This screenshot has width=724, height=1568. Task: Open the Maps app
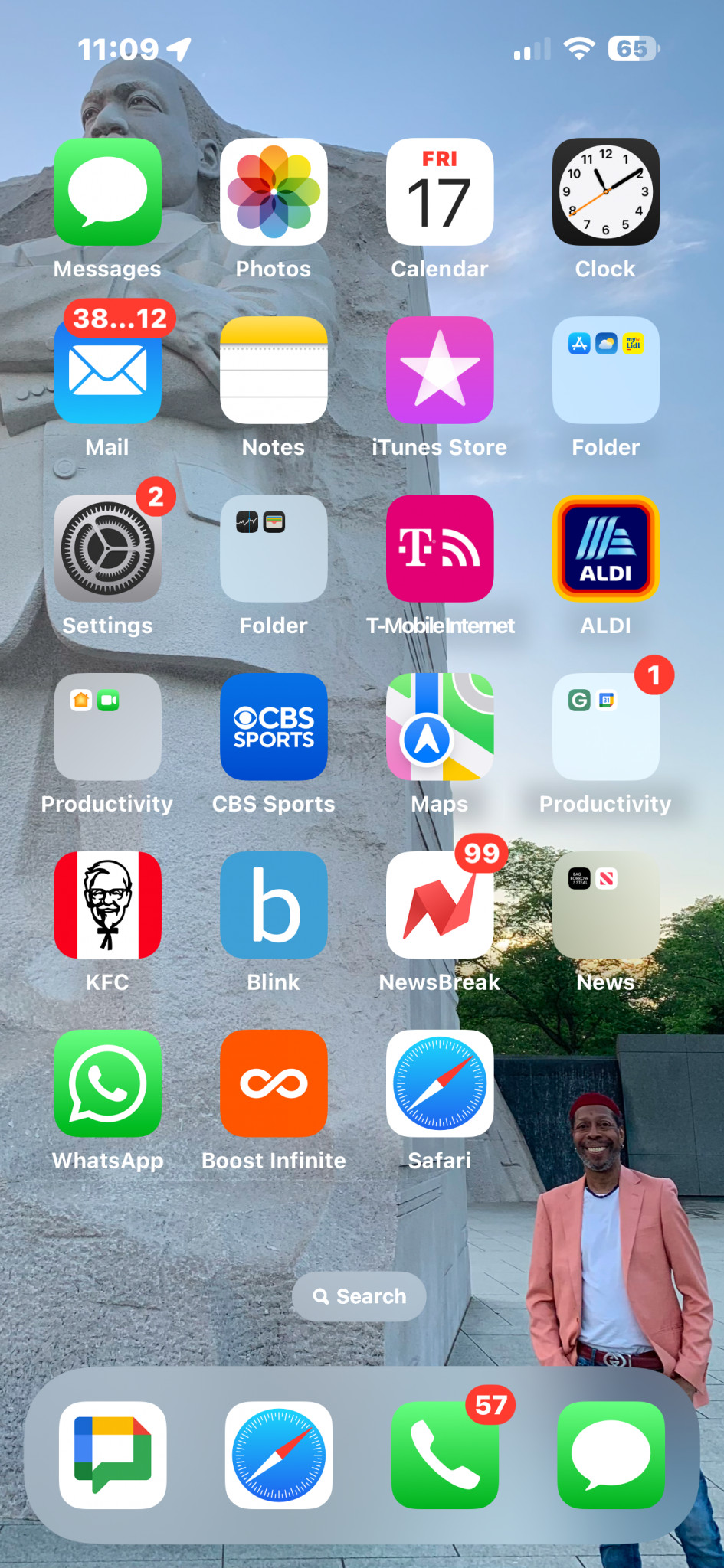[x=440, y=727]
